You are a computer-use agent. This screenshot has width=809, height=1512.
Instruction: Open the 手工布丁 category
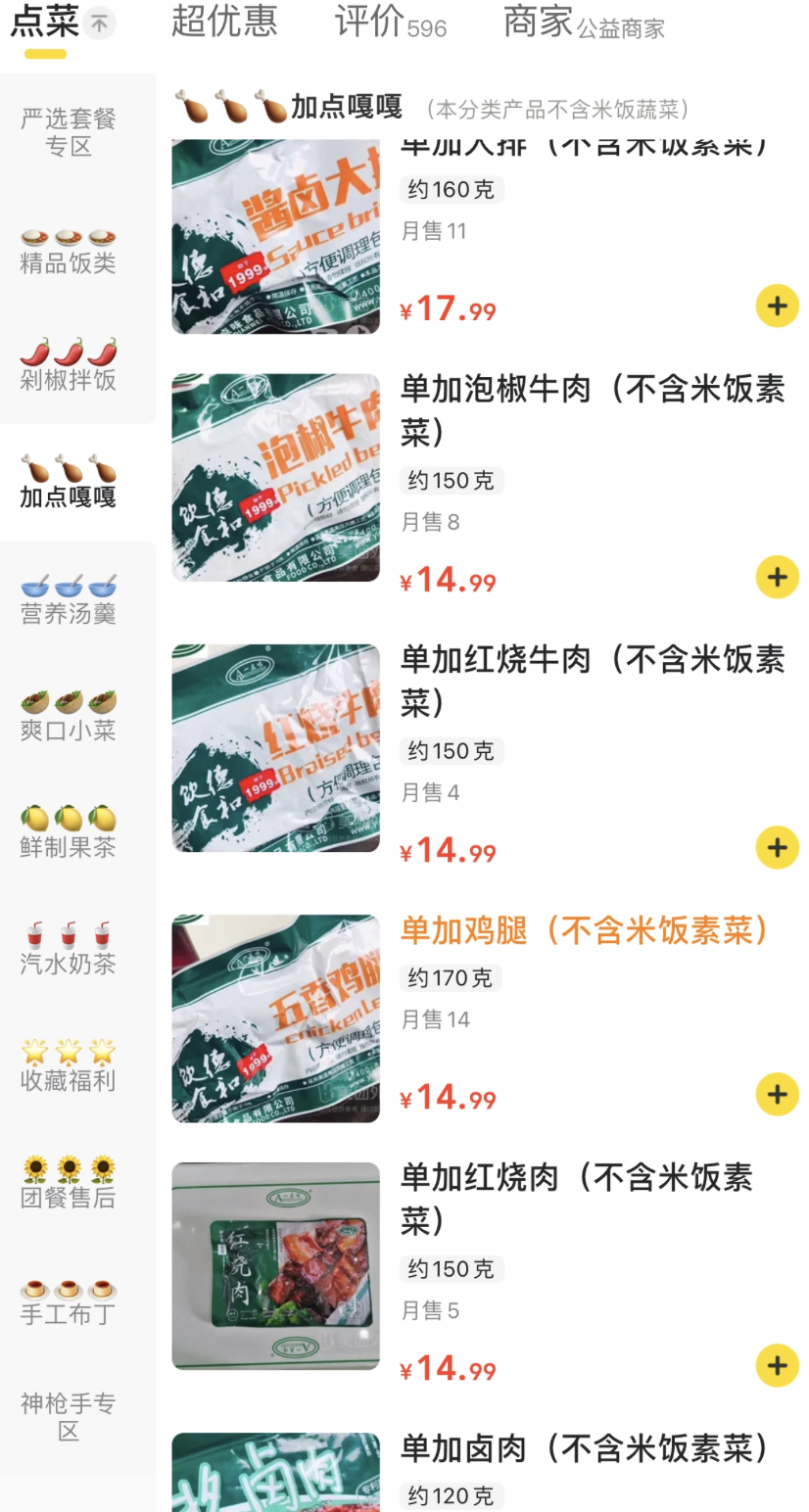point(69,1299)
